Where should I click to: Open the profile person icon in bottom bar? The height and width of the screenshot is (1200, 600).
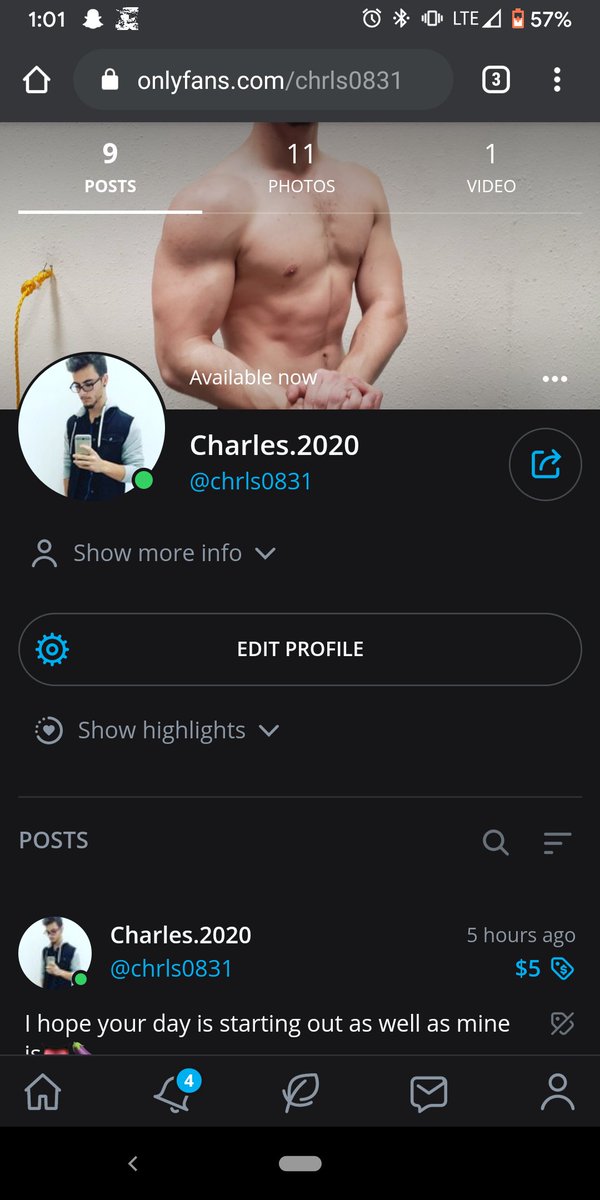tap(557, 1092)
